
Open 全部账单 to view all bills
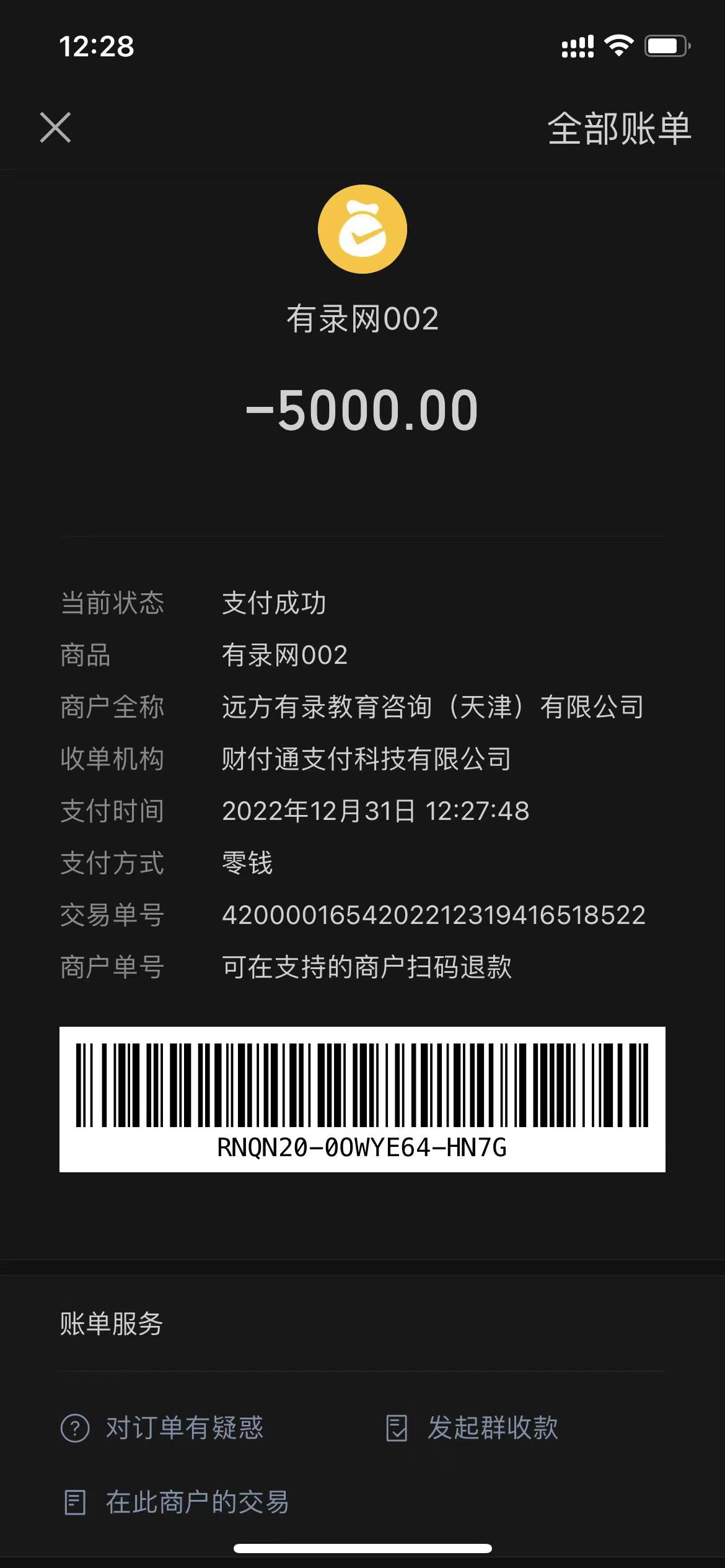(618, 129)
